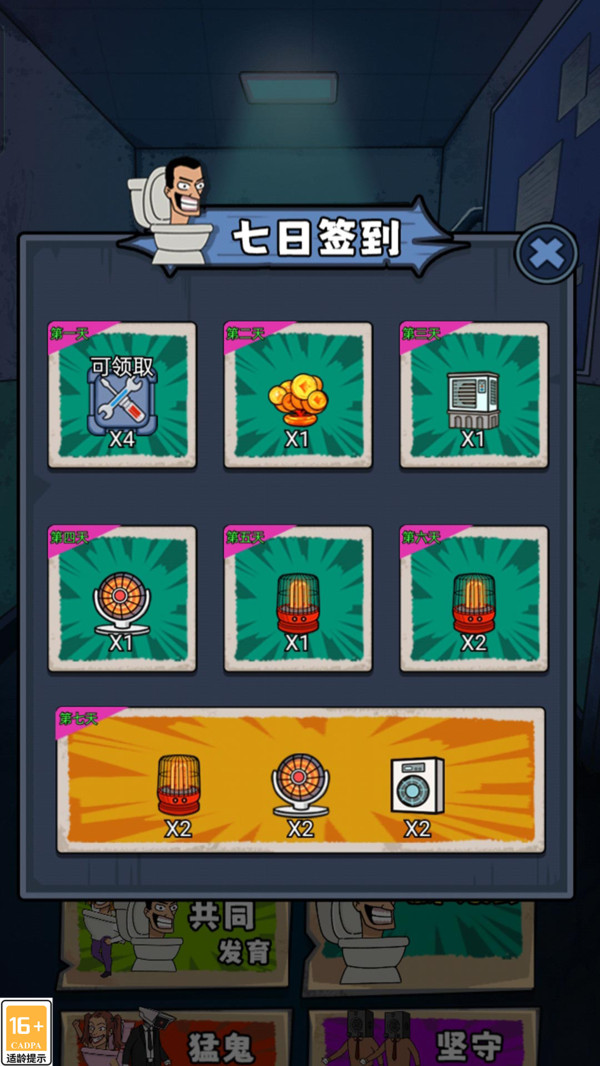The image size is (600, 1066).
Task: Open the 16+ 适龄提示 age notice
Action: click(26, 1032)
